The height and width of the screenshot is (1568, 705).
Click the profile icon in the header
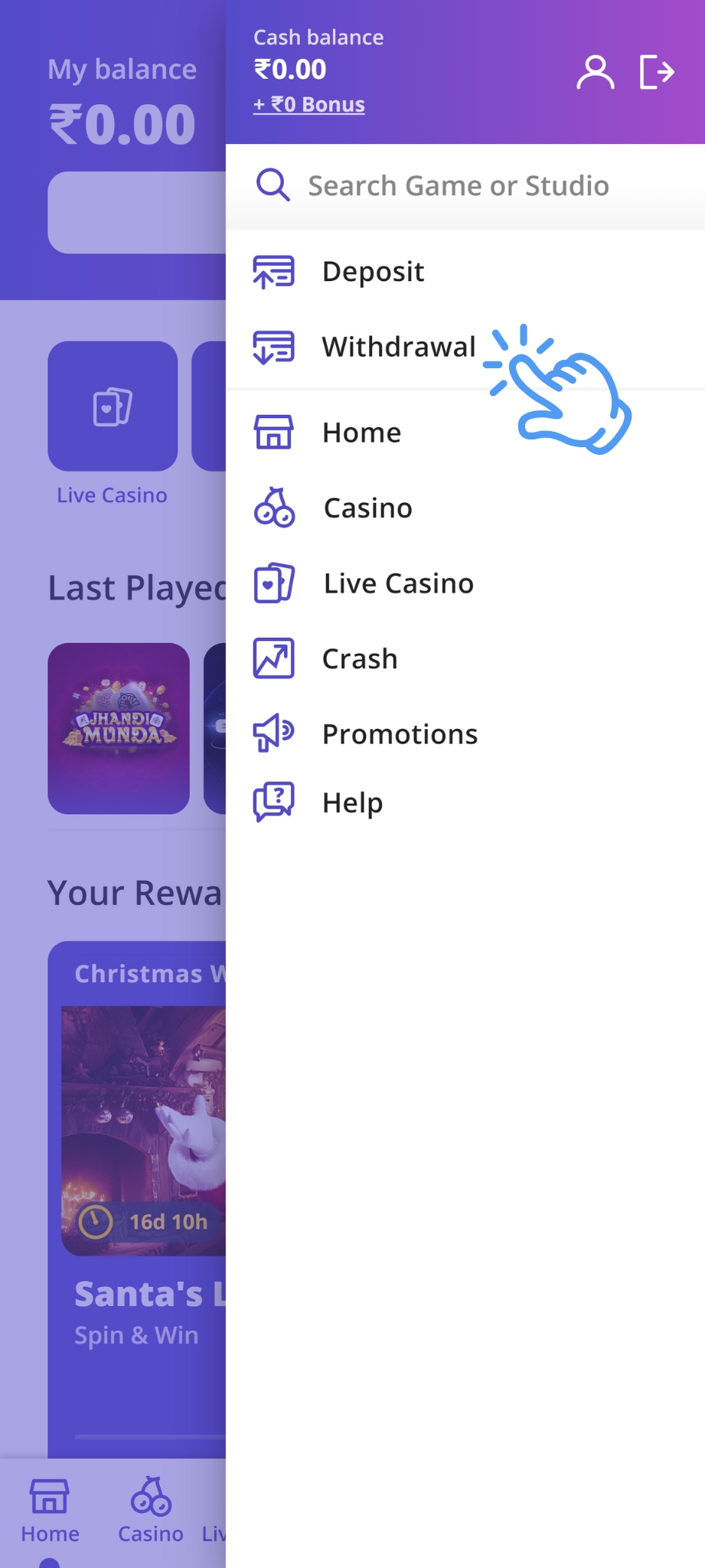(x=596, y=72)
